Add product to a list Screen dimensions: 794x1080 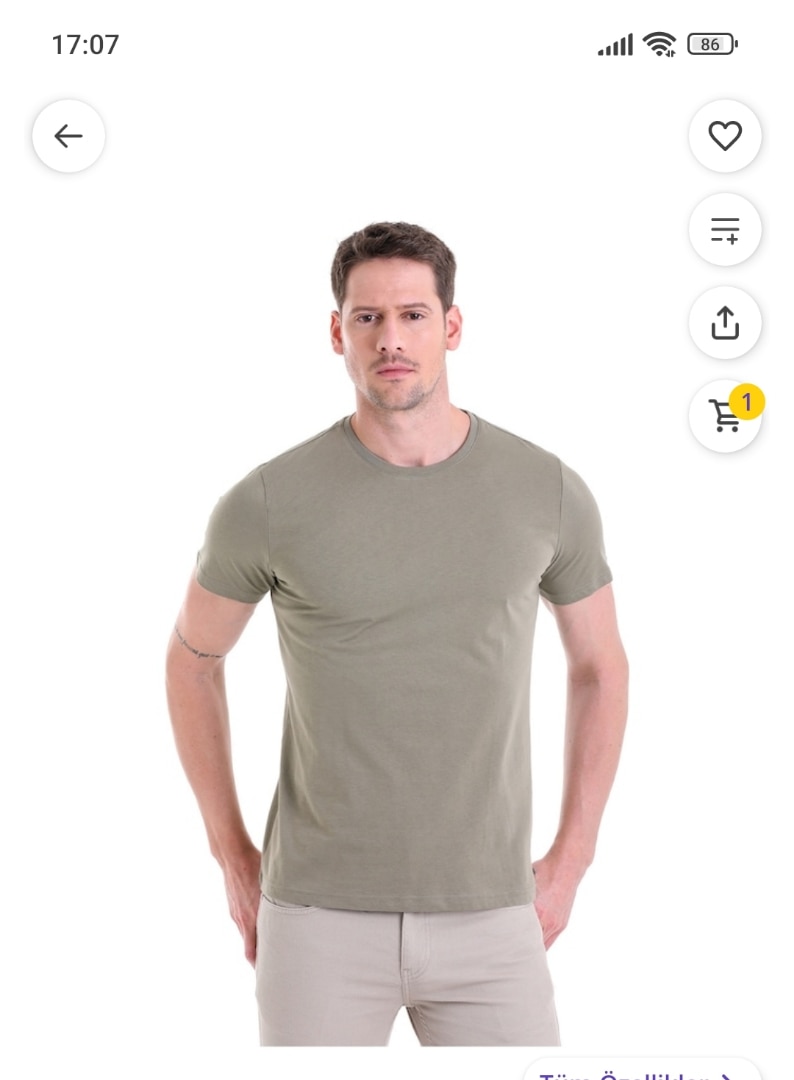[x=725, y=229]
